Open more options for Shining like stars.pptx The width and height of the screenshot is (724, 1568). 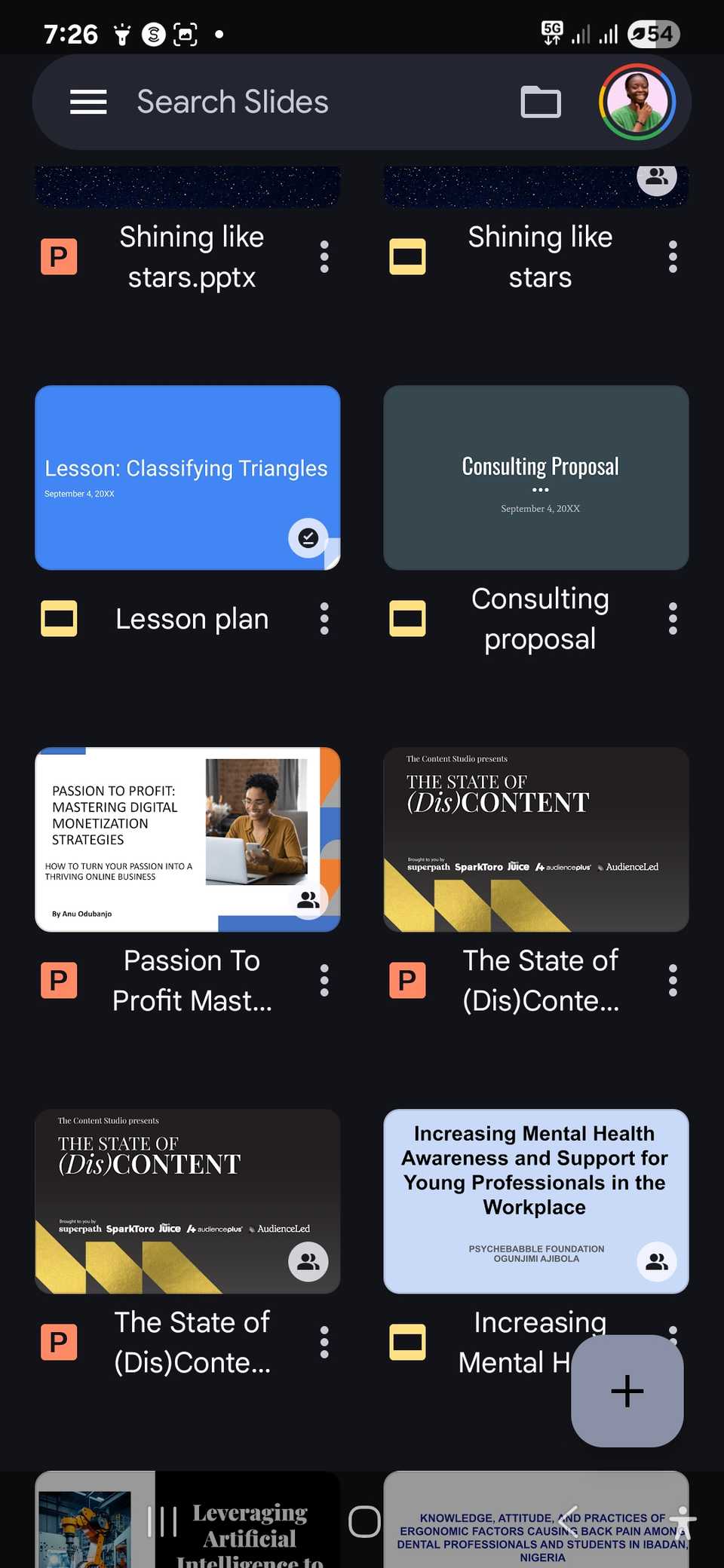[324, 256]
